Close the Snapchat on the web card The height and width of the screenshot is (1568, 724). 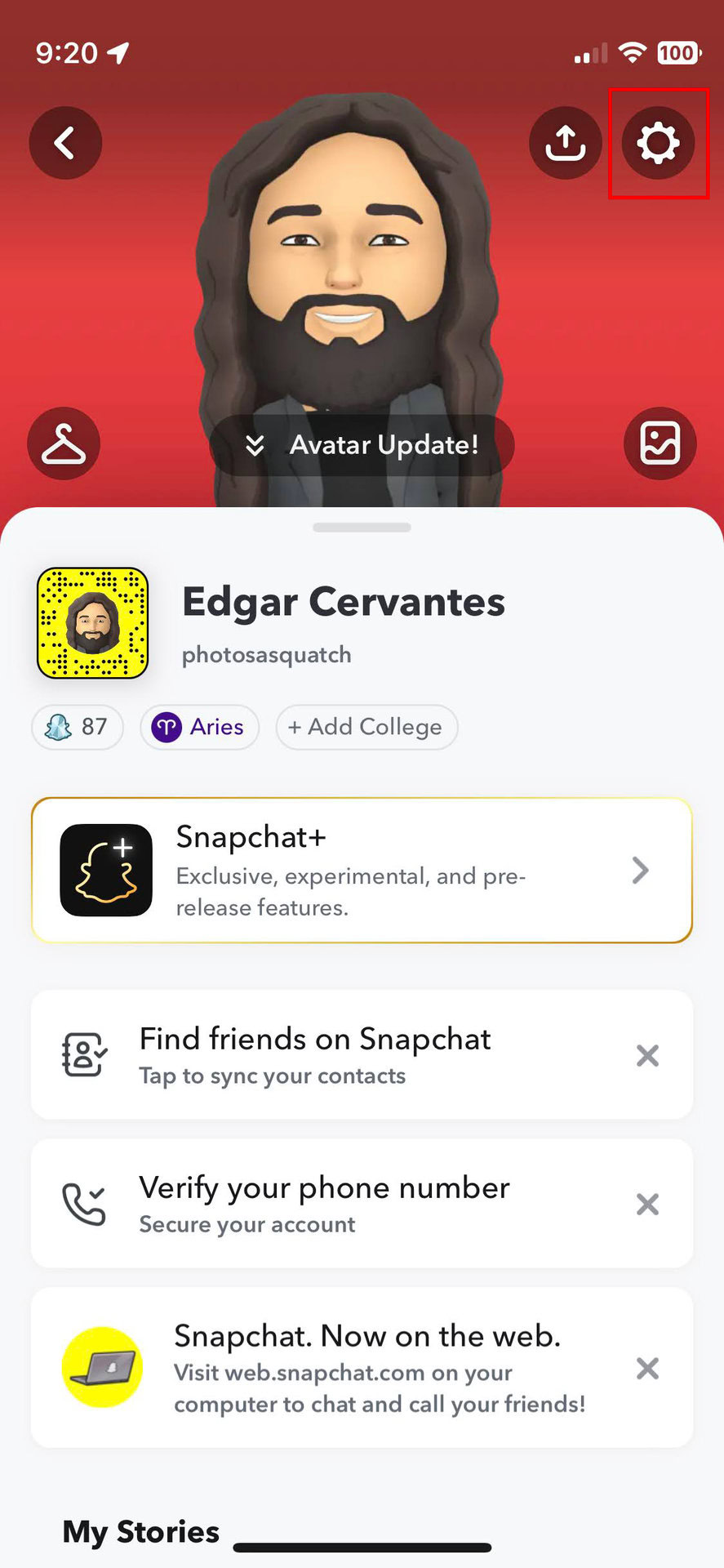pyautogui.click(x=647, y=1369)
